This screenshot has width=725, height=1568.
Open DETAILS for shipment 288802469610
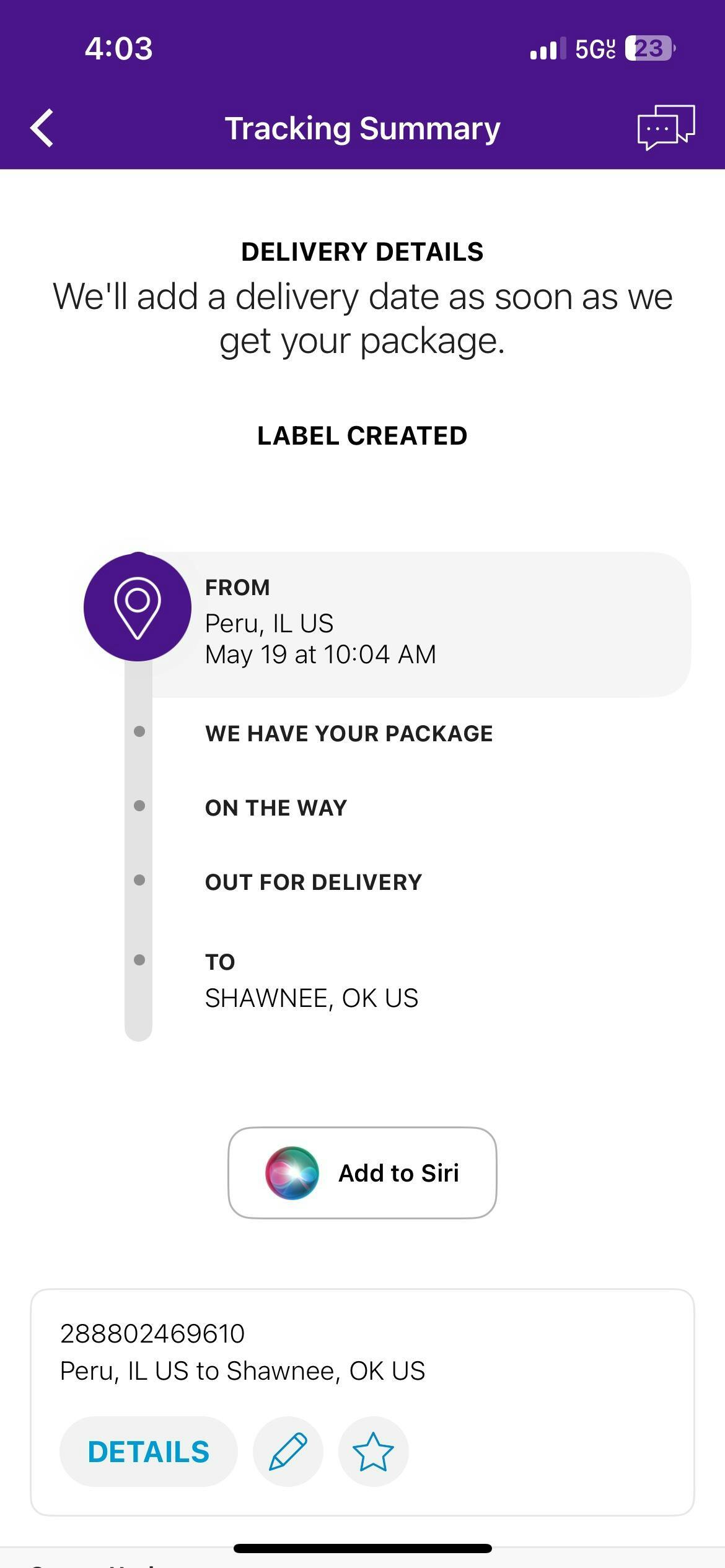click(149, 1452)
